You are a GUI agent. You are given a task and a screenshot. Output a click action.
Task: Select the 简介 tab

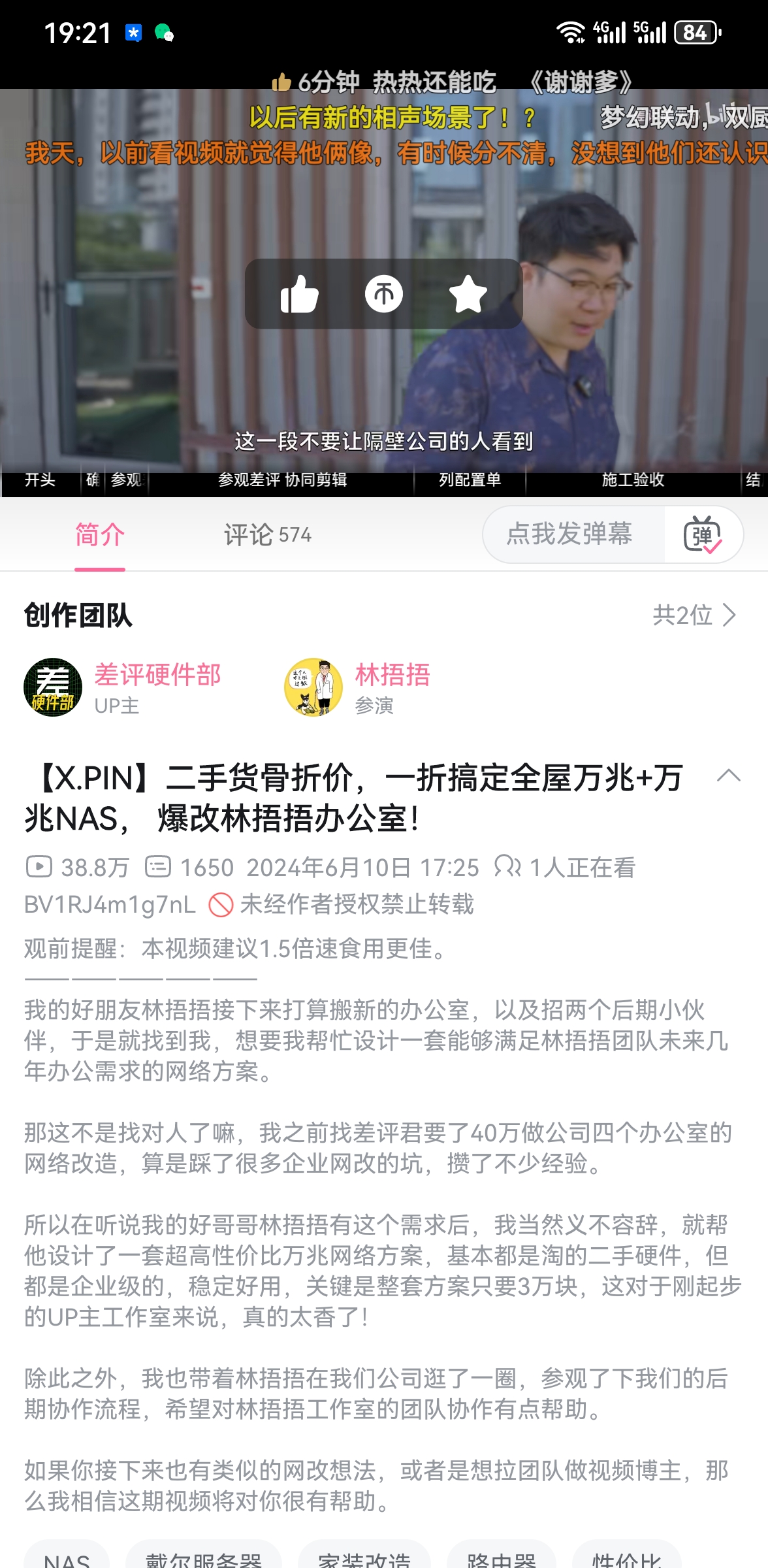point(100,535)
